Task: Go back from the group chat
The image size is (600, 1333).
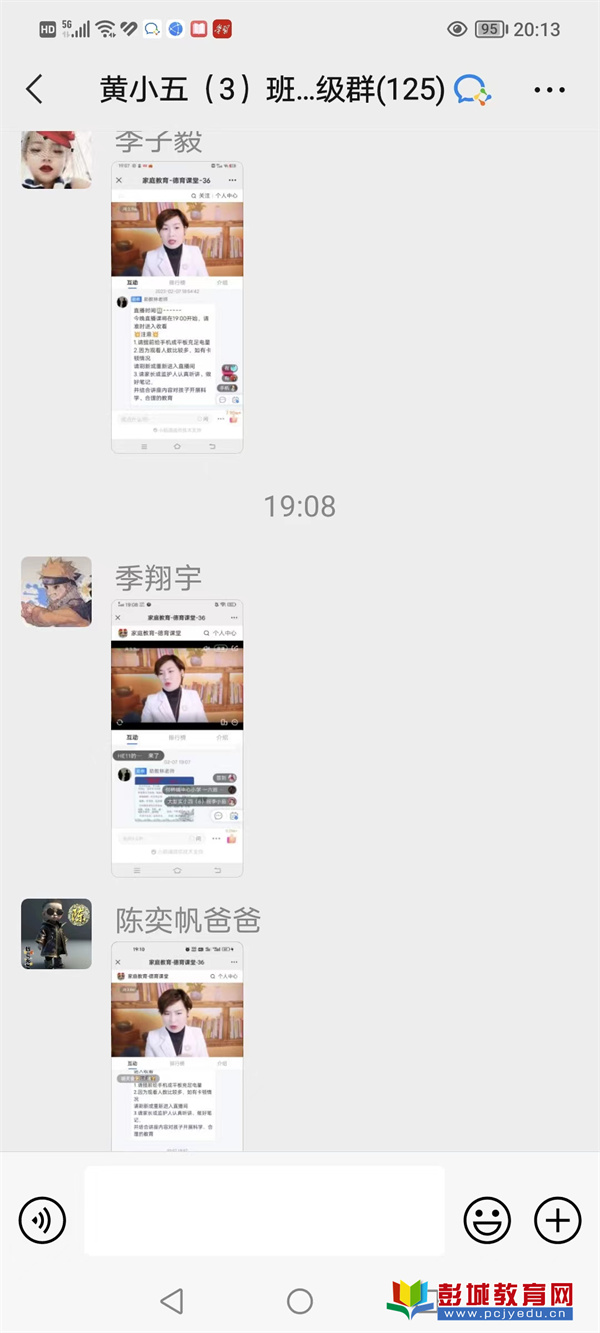Action: 35,90
